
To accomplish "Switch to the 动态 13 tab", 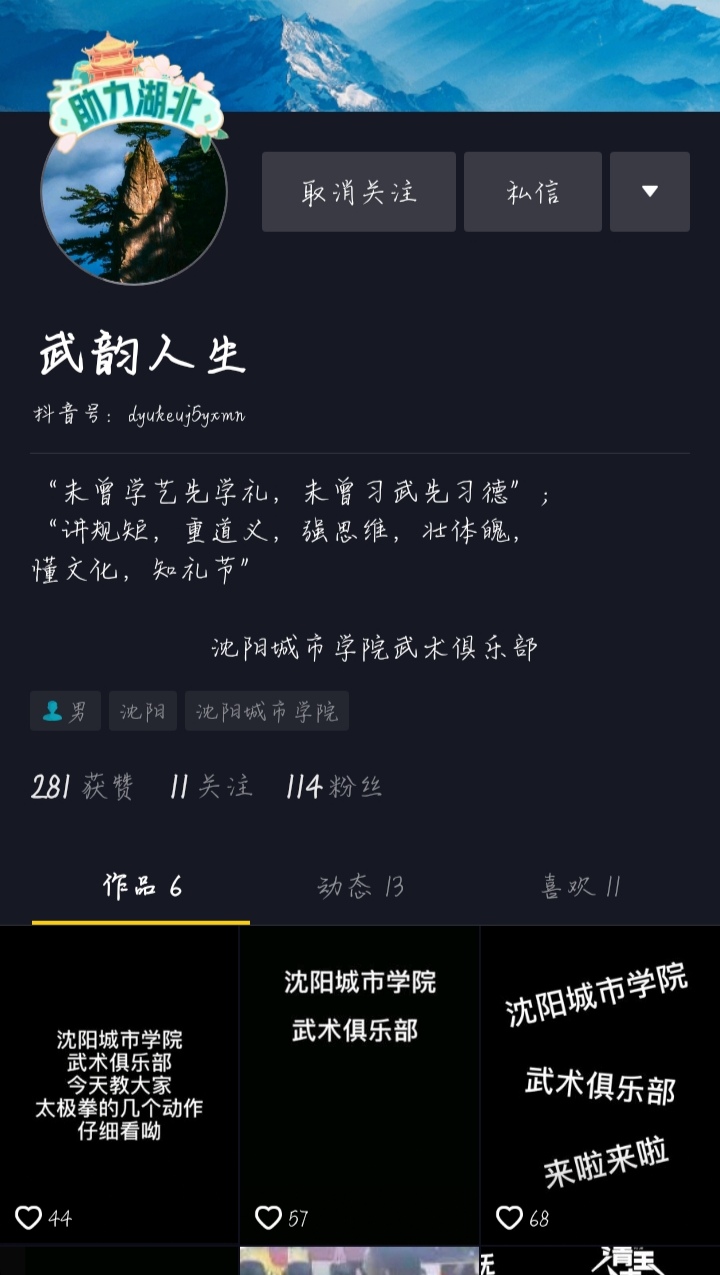I will coord(360,886).
